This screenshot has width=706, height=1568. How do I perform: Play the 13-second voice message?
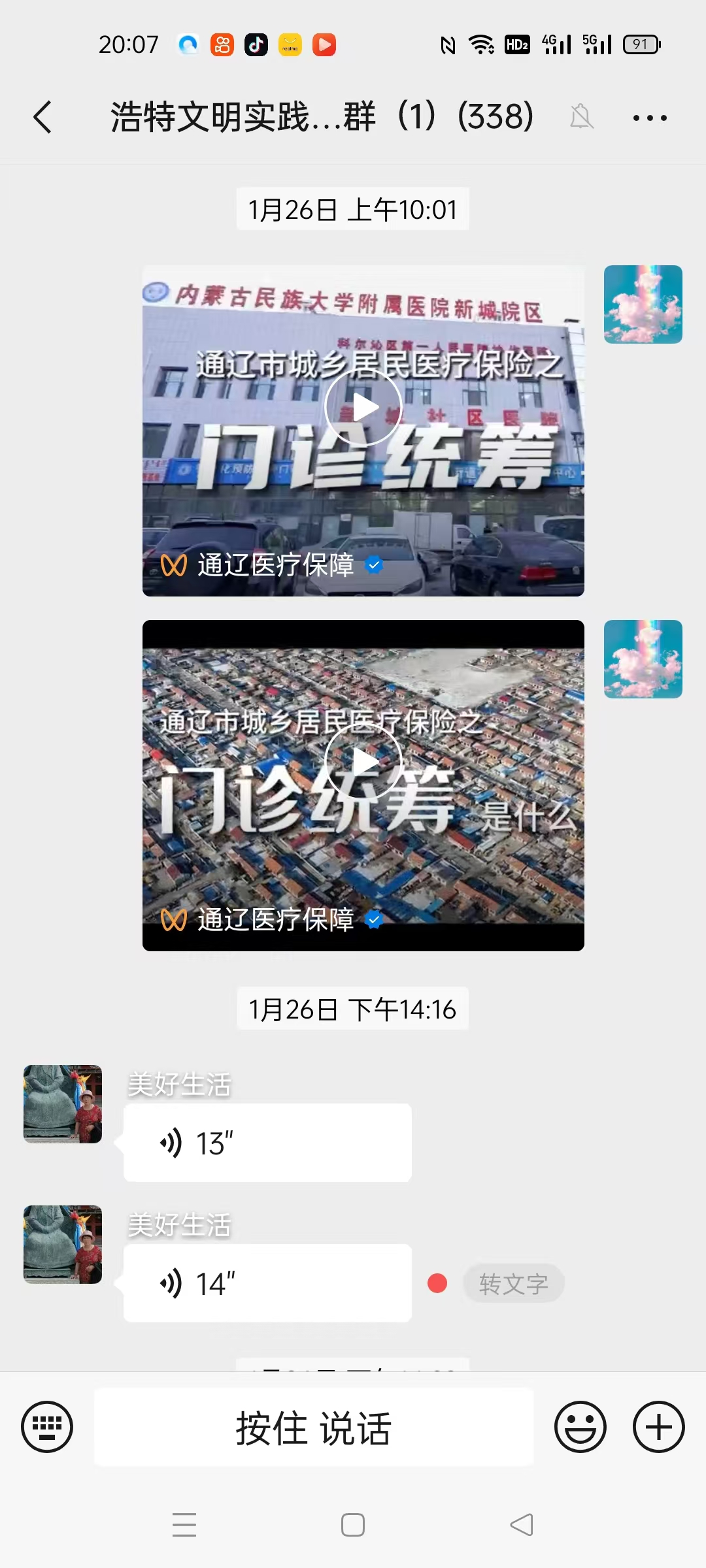click(x=267, y=1143)
